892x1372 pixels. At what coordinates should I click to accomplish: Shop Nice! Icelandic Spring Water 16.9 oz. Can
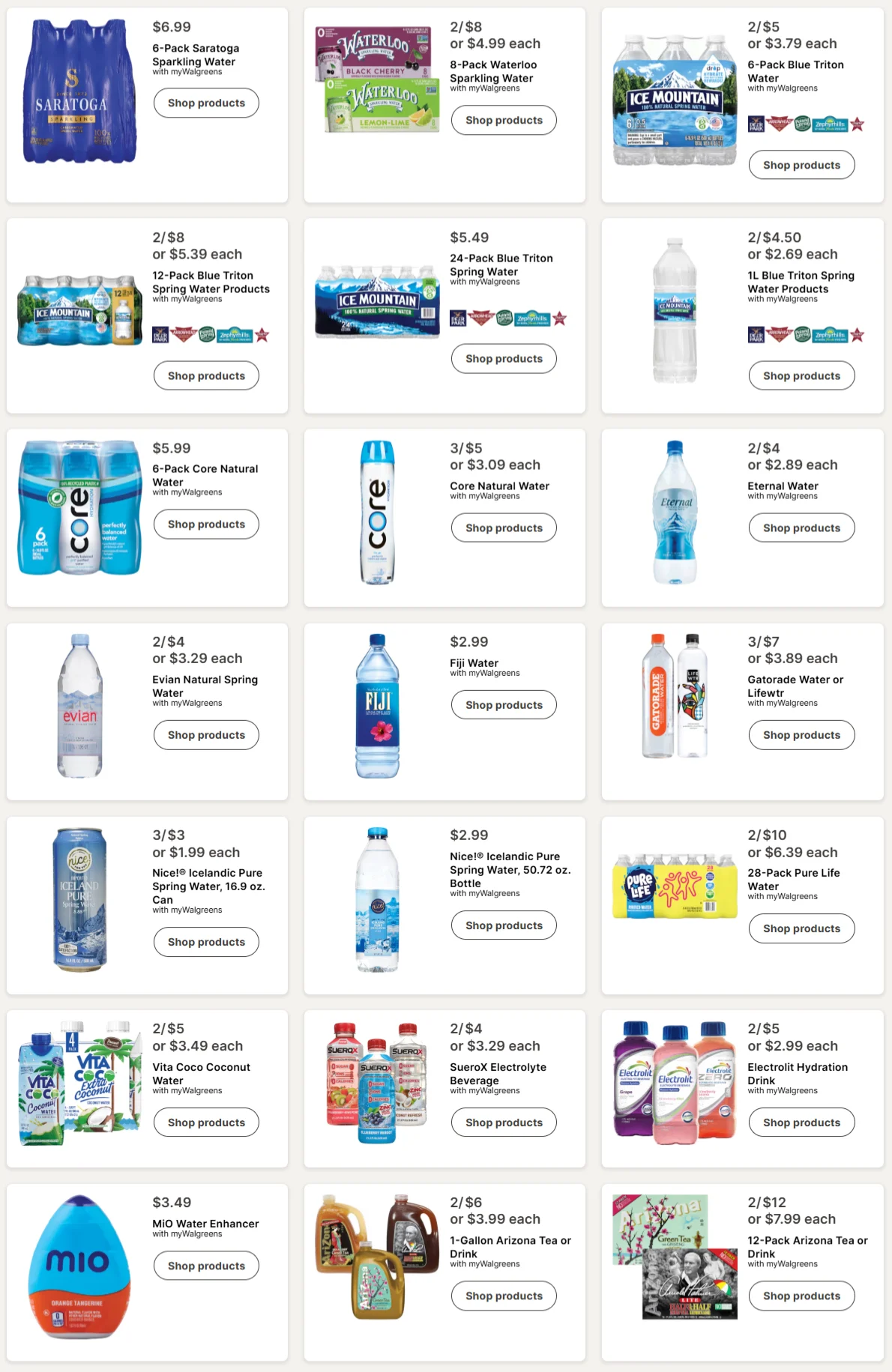(x=206, y=942)
